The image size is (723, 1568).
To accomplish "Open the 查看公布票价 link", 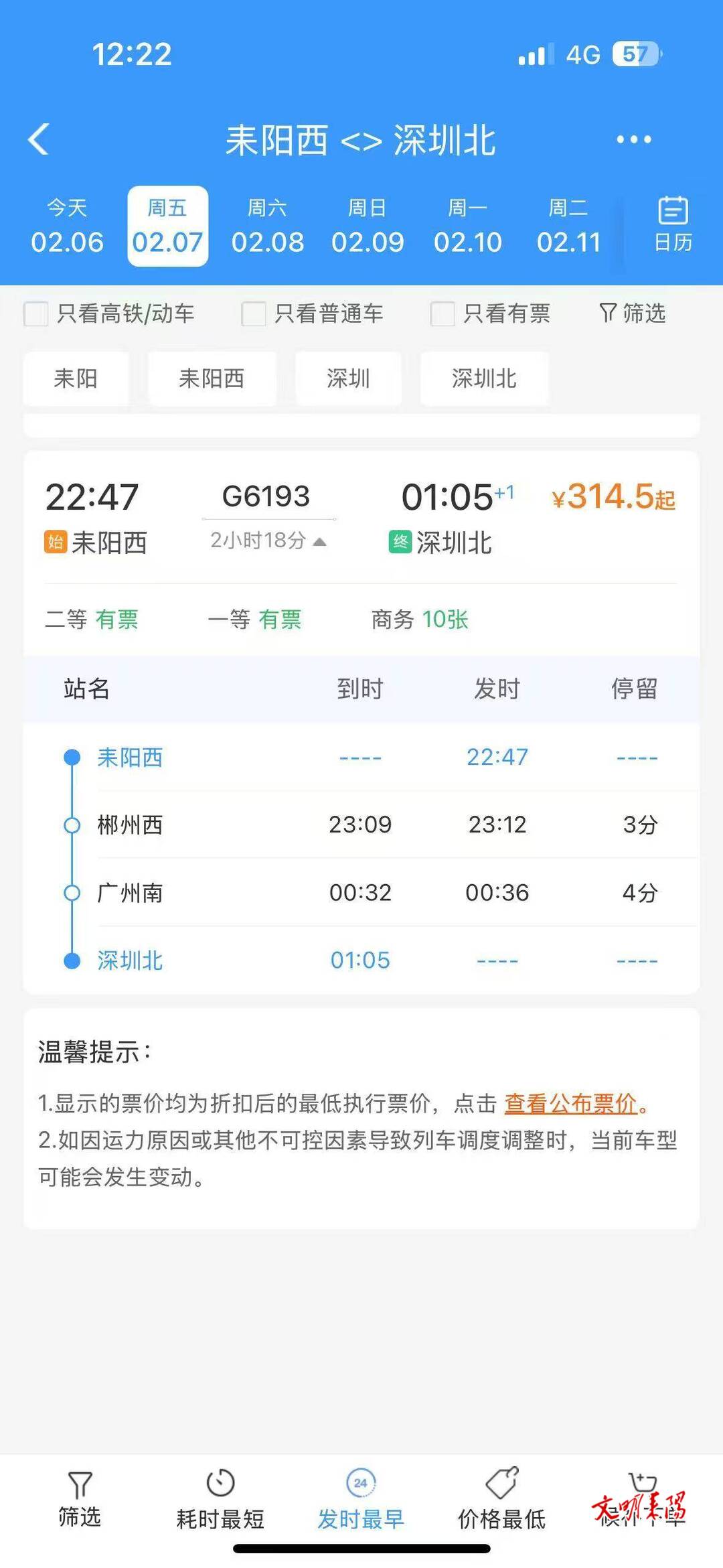I will click(x=570, y=1102).
